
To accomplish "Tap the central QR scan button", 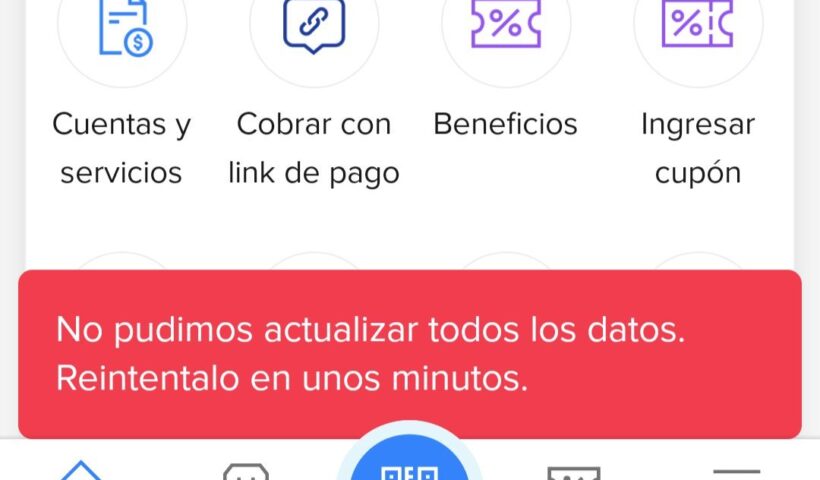I will [x=410, y=465].
